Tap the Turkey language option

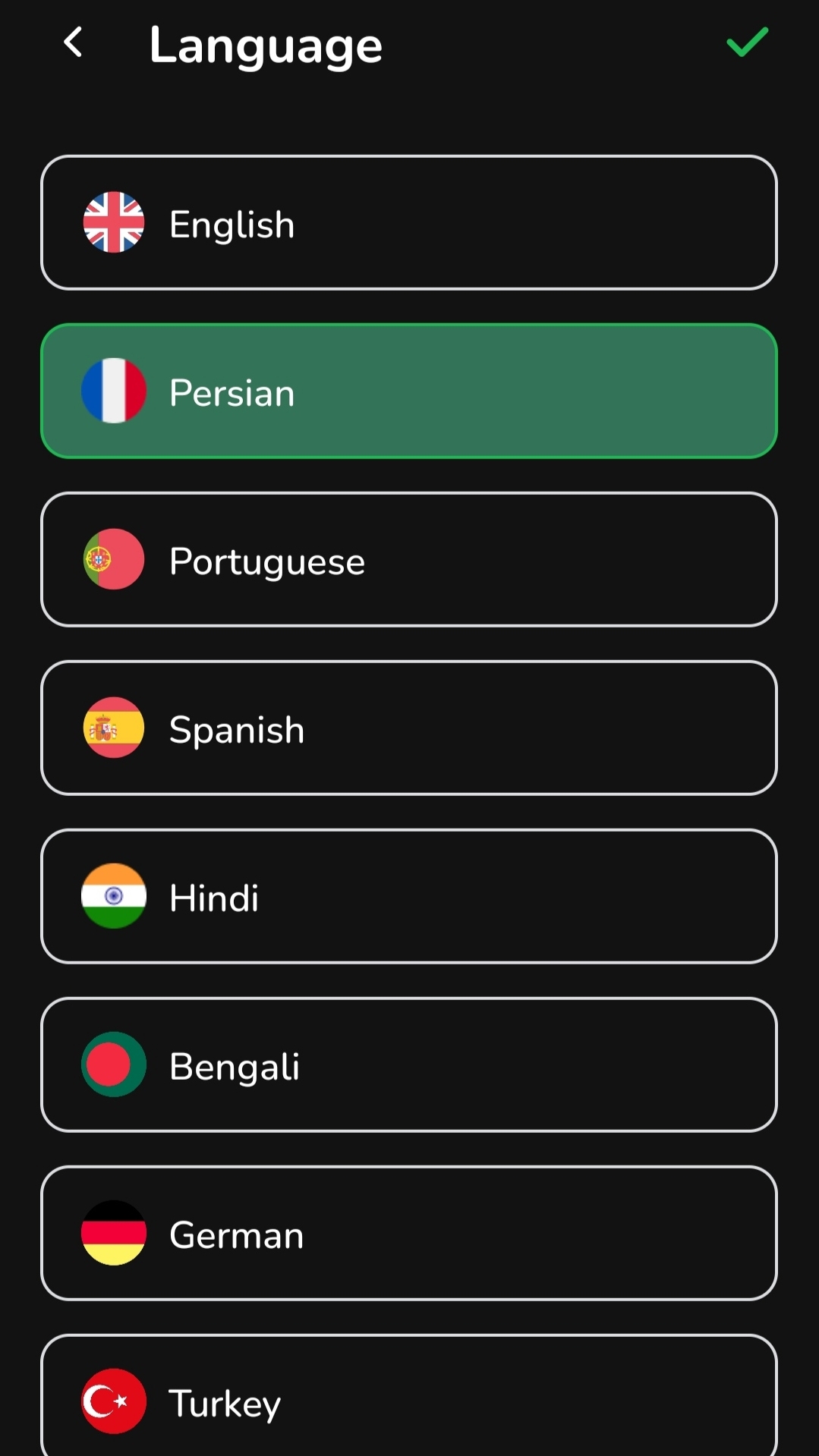408,1400
